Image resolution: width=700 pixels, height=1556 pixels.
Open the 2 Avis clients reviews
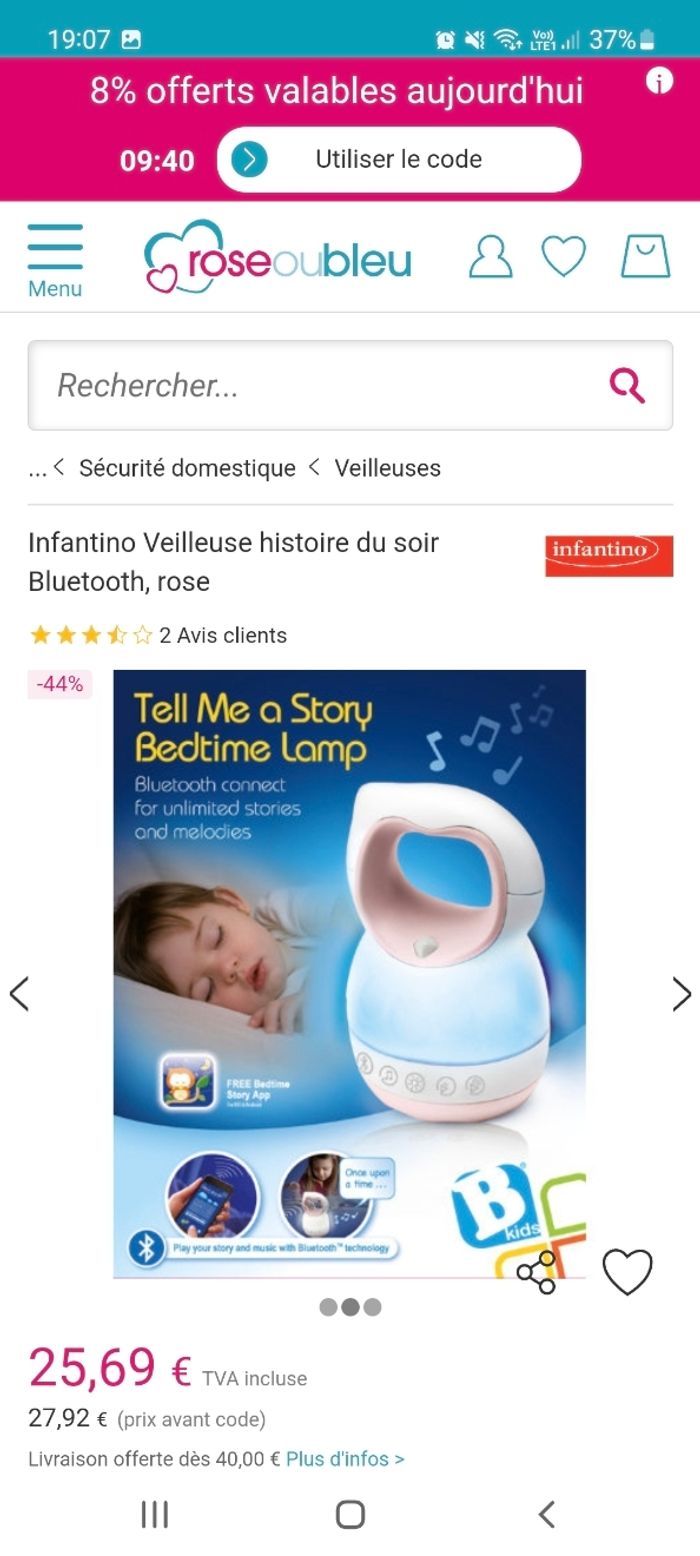[222, 635]
